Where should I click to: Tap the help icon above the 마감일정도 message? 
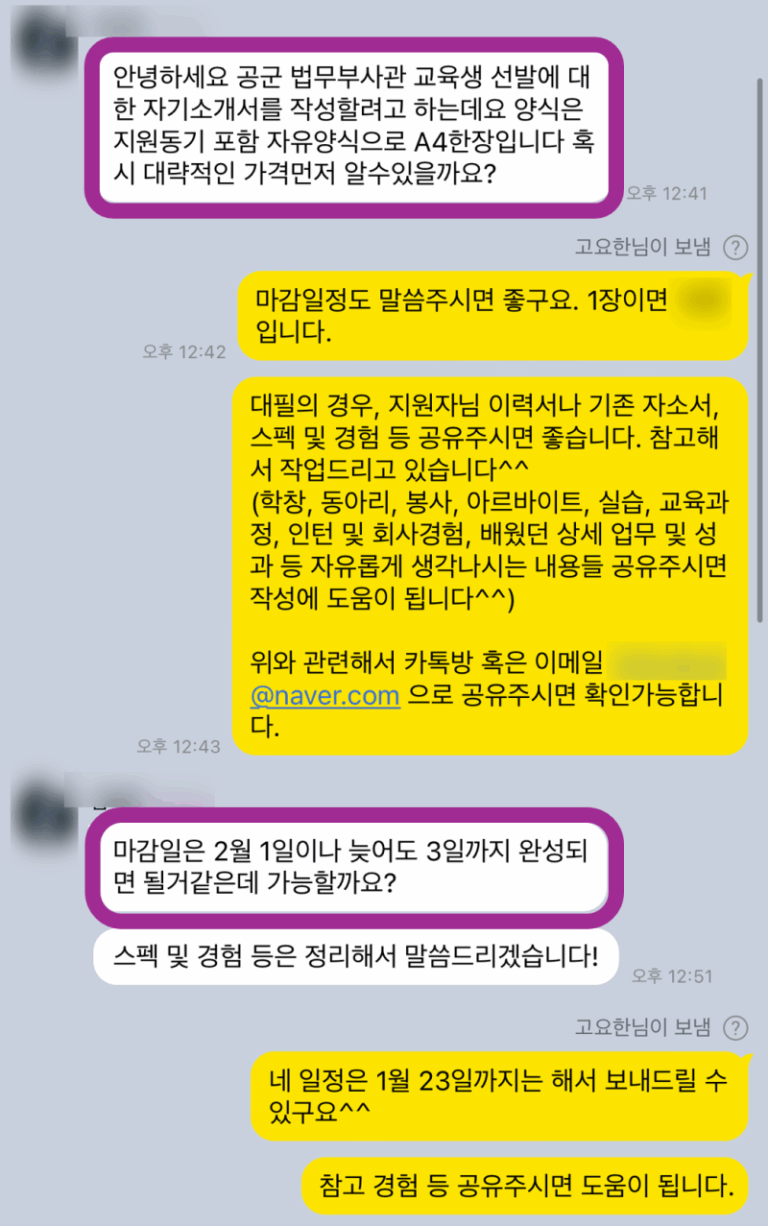pos(735,247)
